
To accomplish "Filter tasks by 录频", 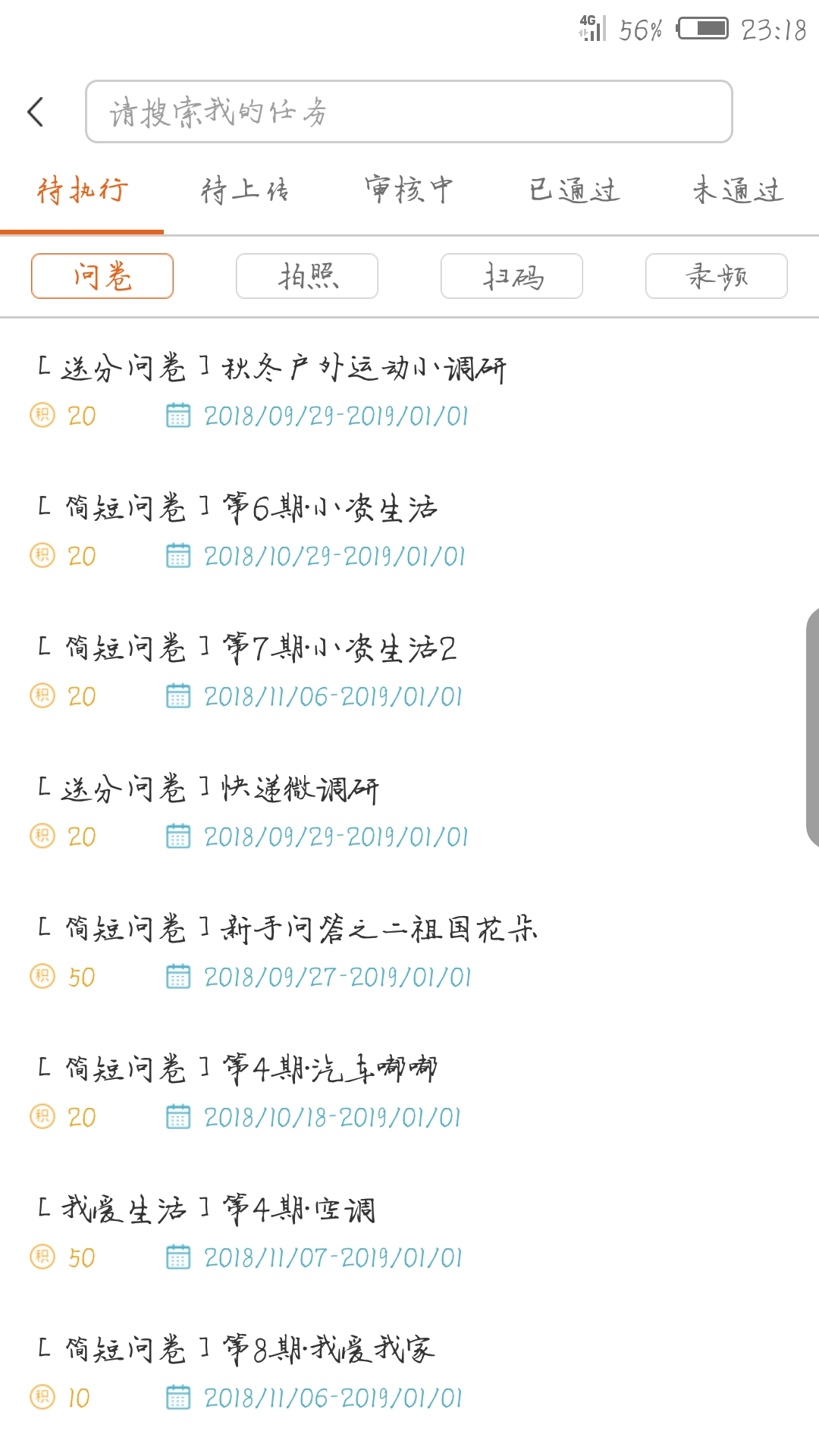I will (717, 276).
